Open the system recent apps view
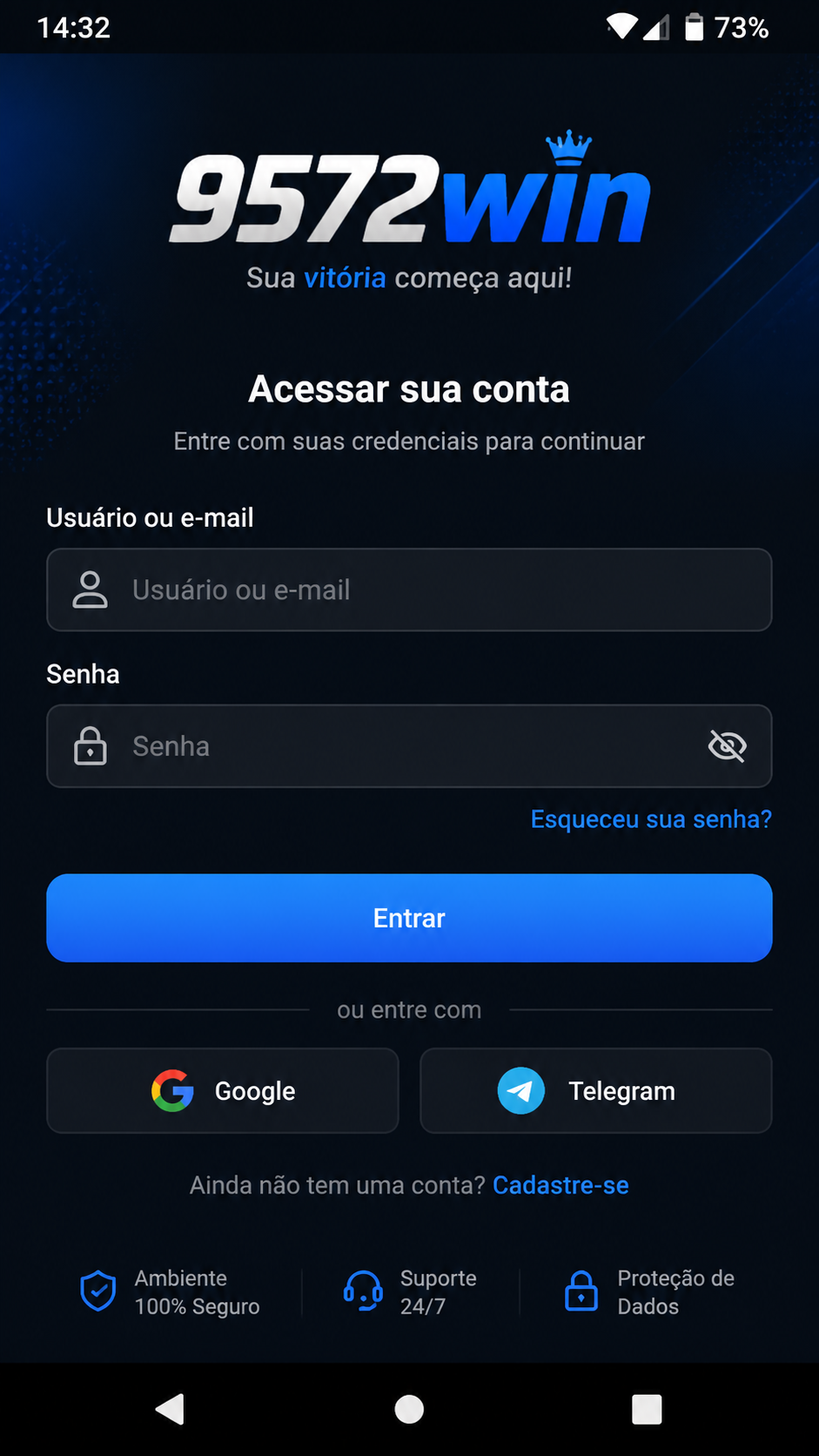Image resolution: width=819 pixels, height=1456 pixels. click(x=647, y=1409)
